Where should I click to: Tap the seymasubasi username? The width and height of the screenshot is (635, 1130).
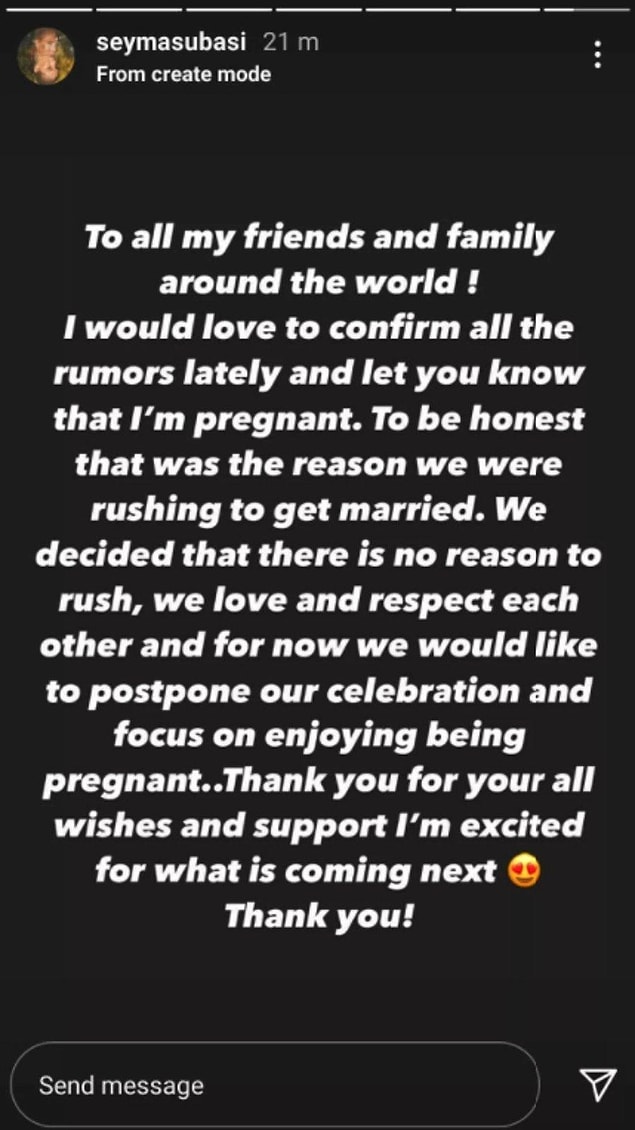tap(173, 43)
